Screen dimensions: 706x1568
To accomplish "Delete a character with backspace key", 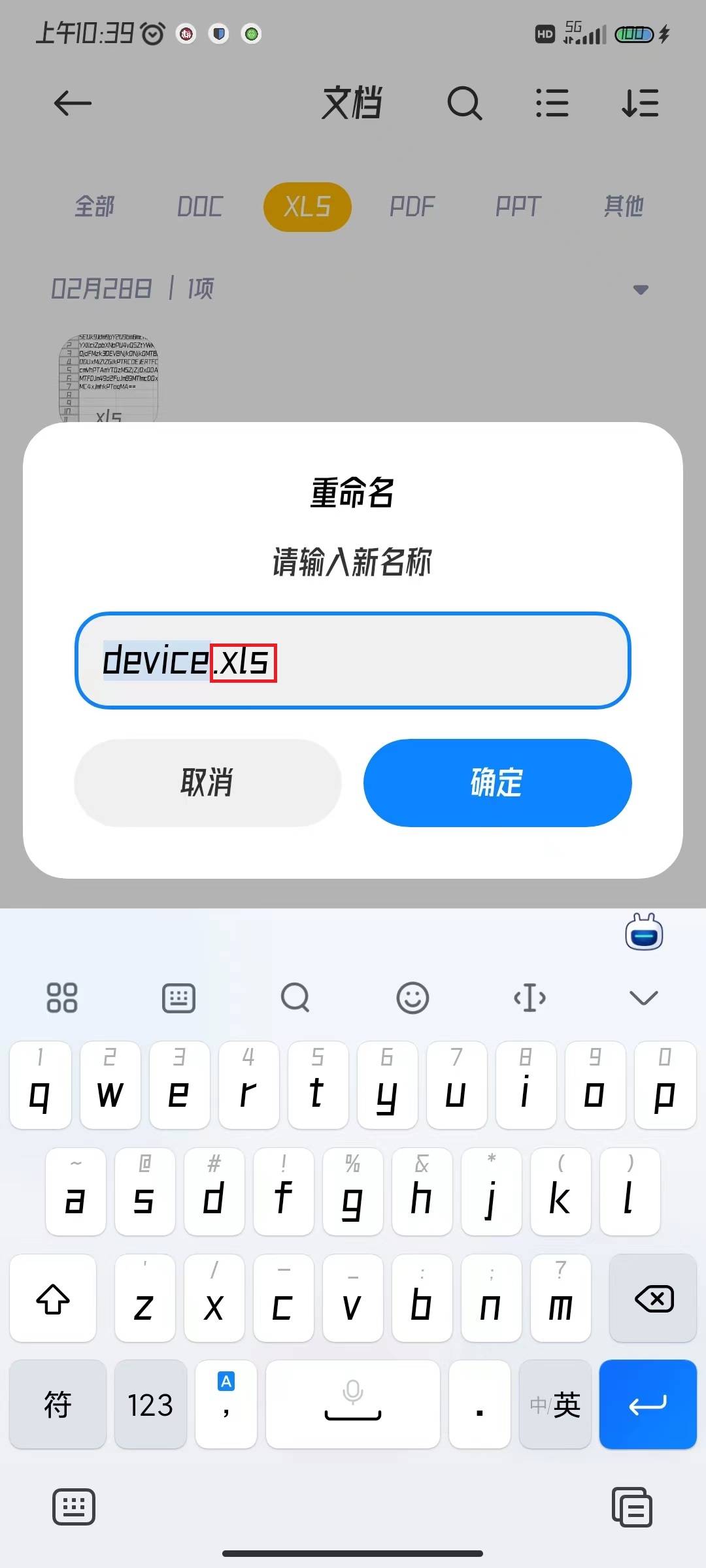I will coord(653,1299).
